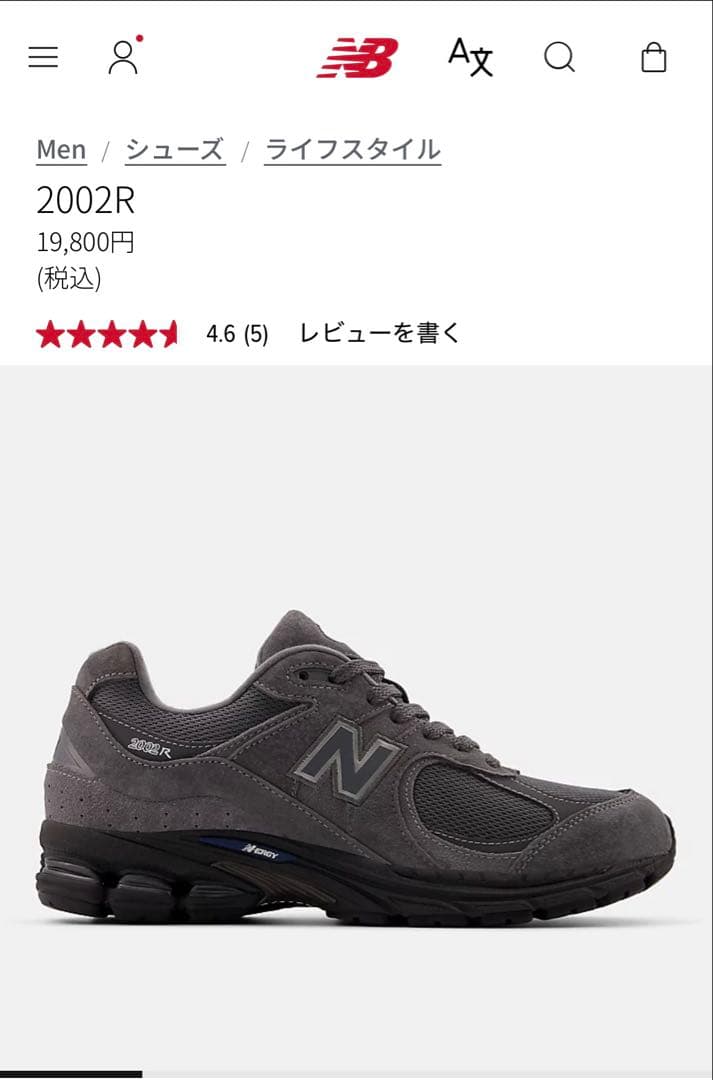
Task: Open the シューズ breadcrumb category
Action: [x=174, y=150]
